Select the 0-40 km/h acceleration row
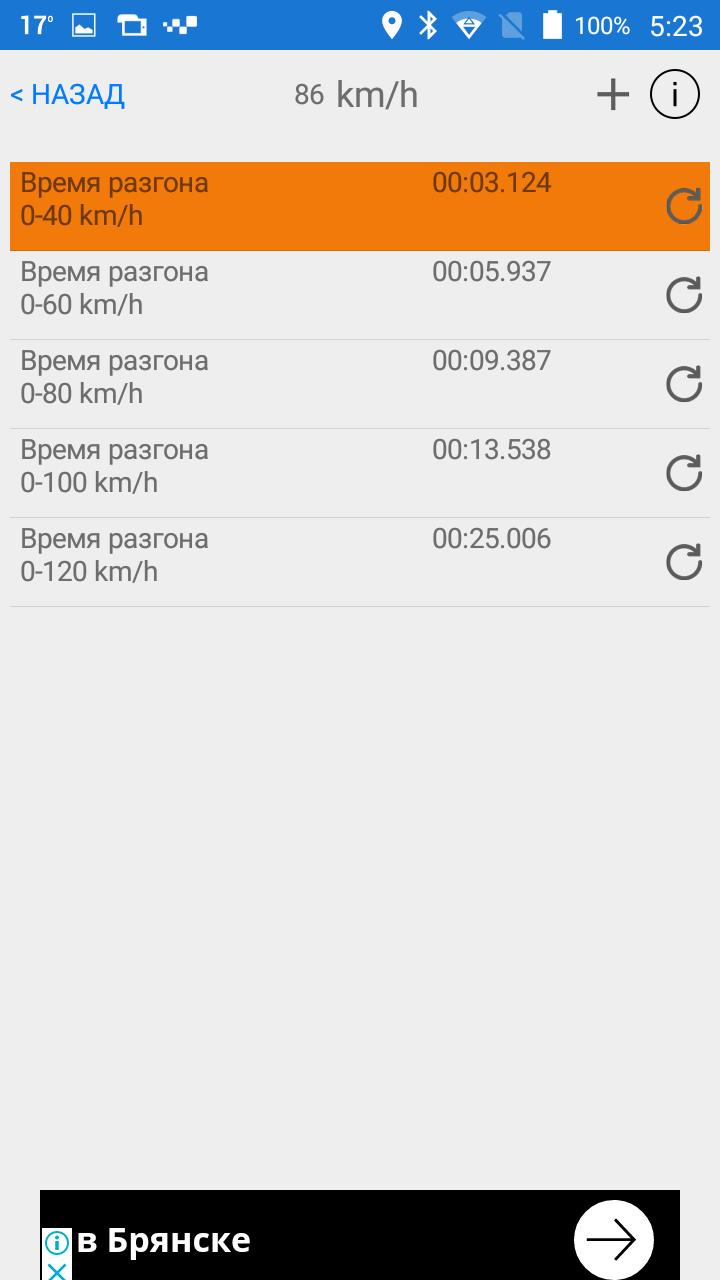Image resolution: width=720 pixels, height=1280 pixels. click(300, 206)
